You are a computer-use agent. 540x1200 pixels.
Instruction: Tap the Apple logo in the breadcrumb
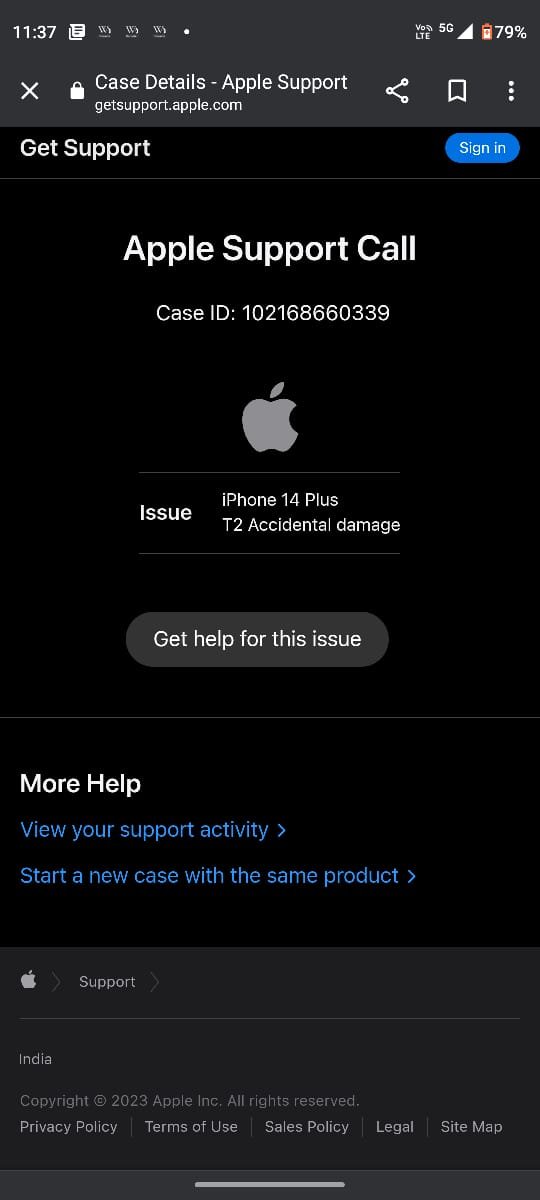click(x=28, y=980)
